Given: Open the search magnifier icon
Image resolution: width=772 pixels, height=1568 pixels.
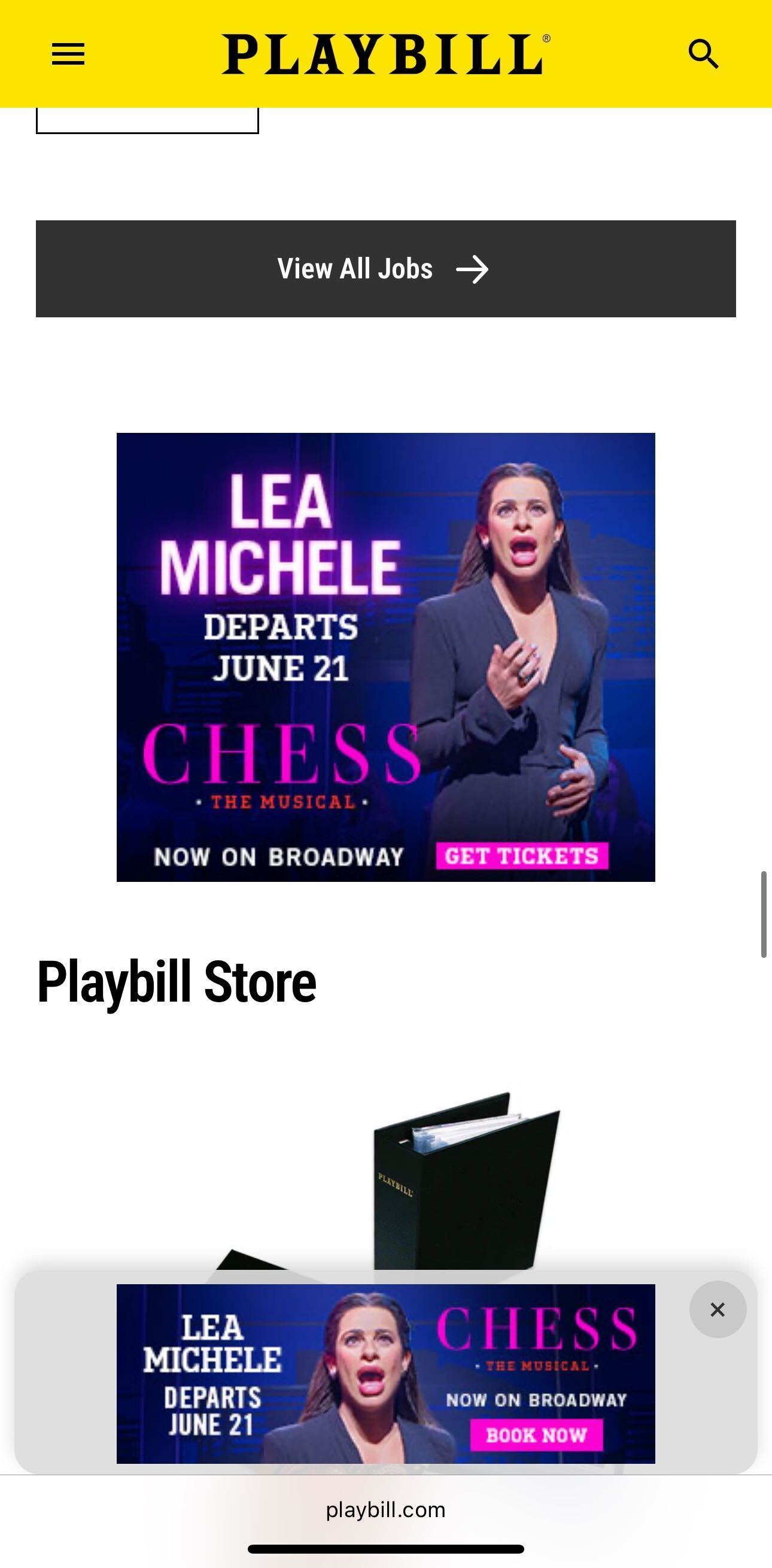Looking at the screenshot, I should point(703,55).
